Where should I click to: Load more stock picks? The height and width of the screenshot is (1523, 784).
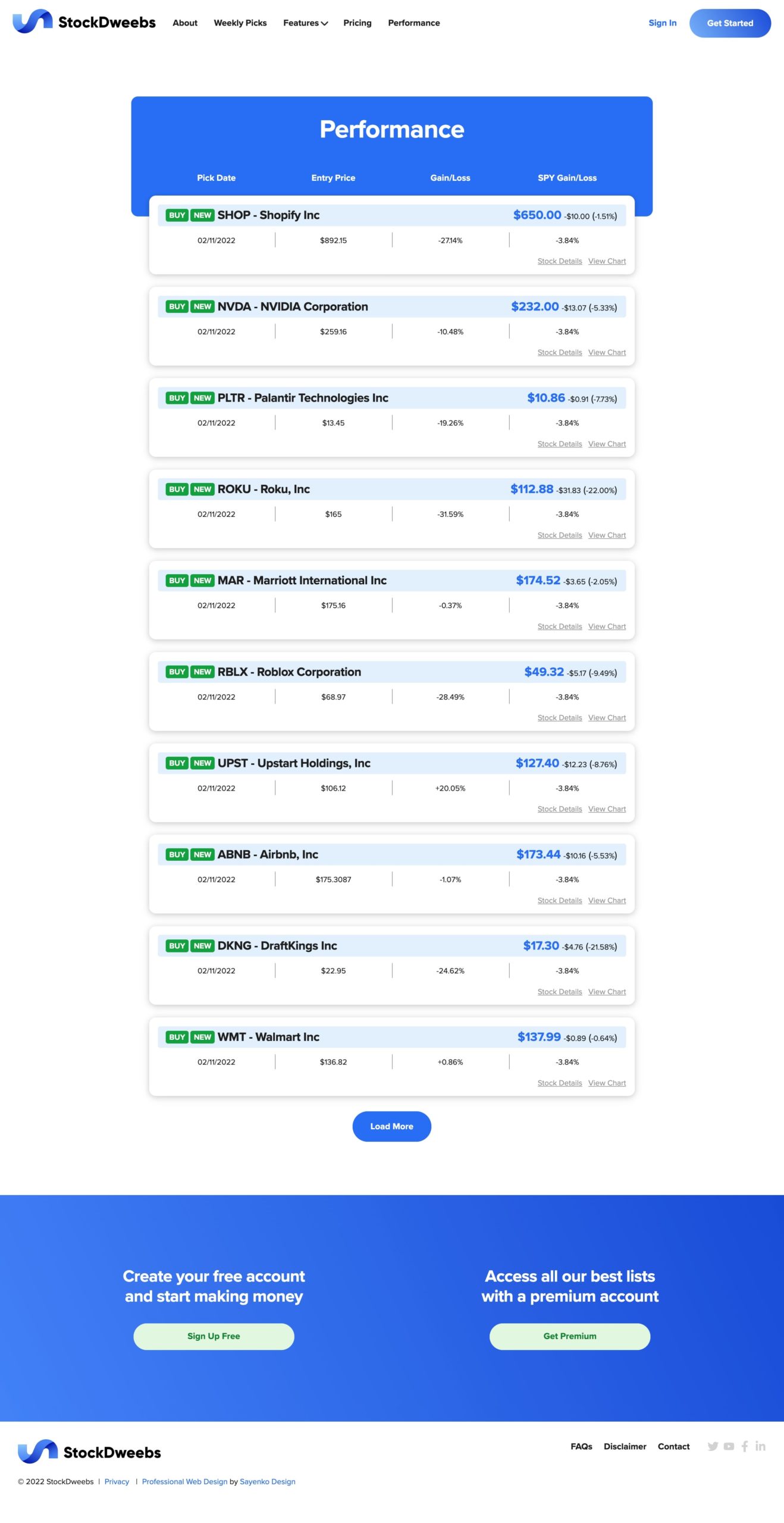coord(391,1126)
